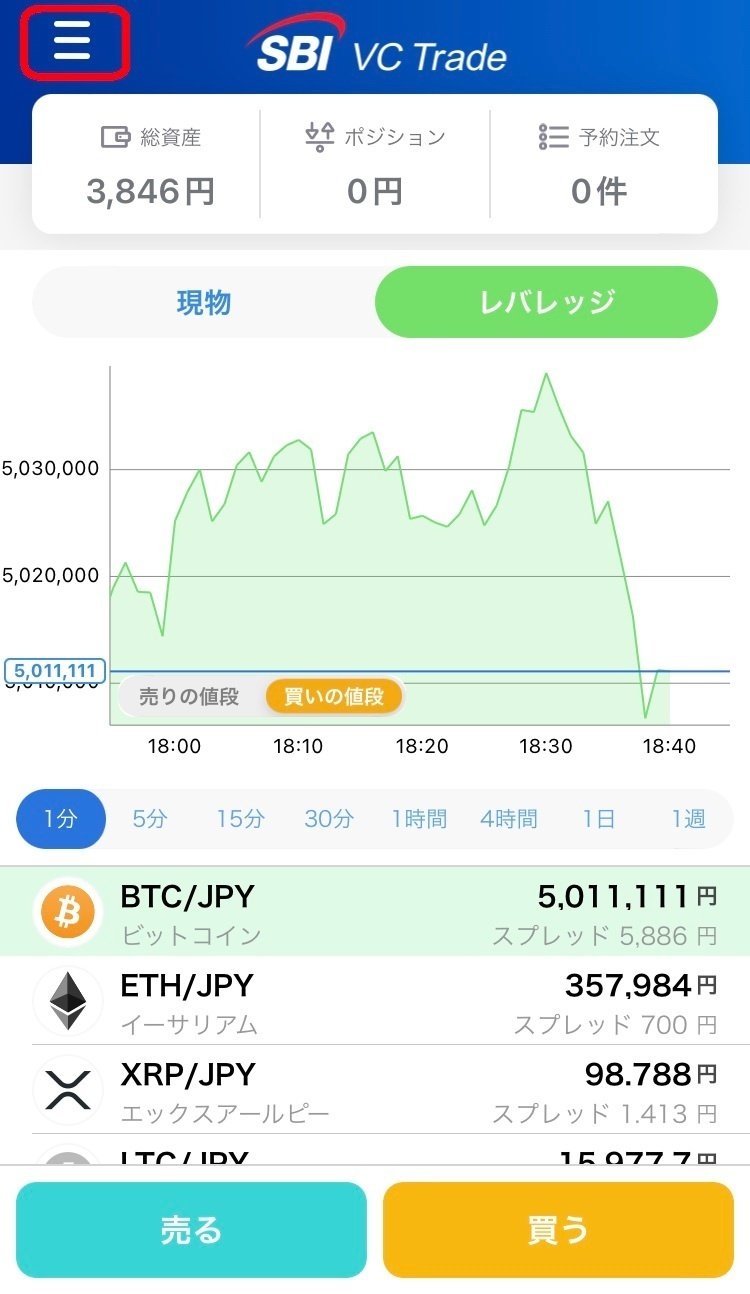This screenshot has width=750, height=1294.
Task: Show 買いの値段 buy price on chart
Action: (333, 696)
